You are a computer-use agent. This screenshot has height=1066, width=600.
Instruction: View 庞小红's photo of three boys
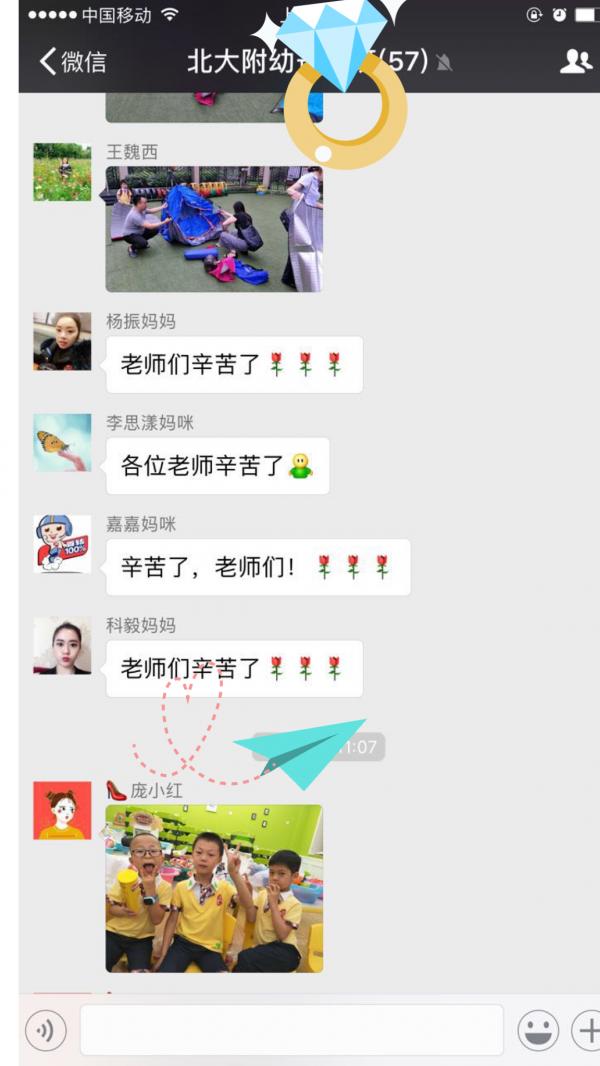coord(214,888)
